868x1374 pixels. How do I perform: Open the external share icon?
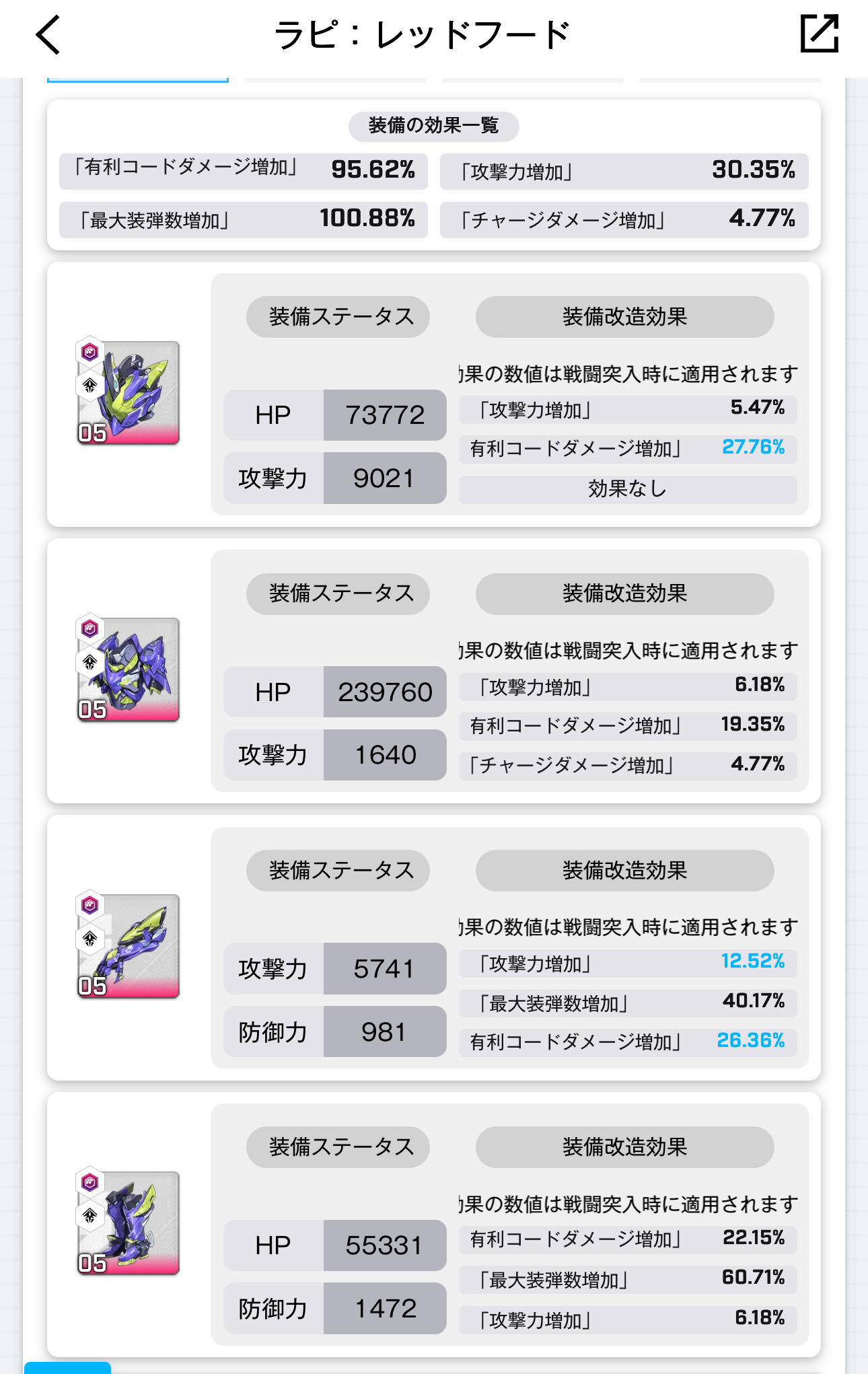[819, 34]
